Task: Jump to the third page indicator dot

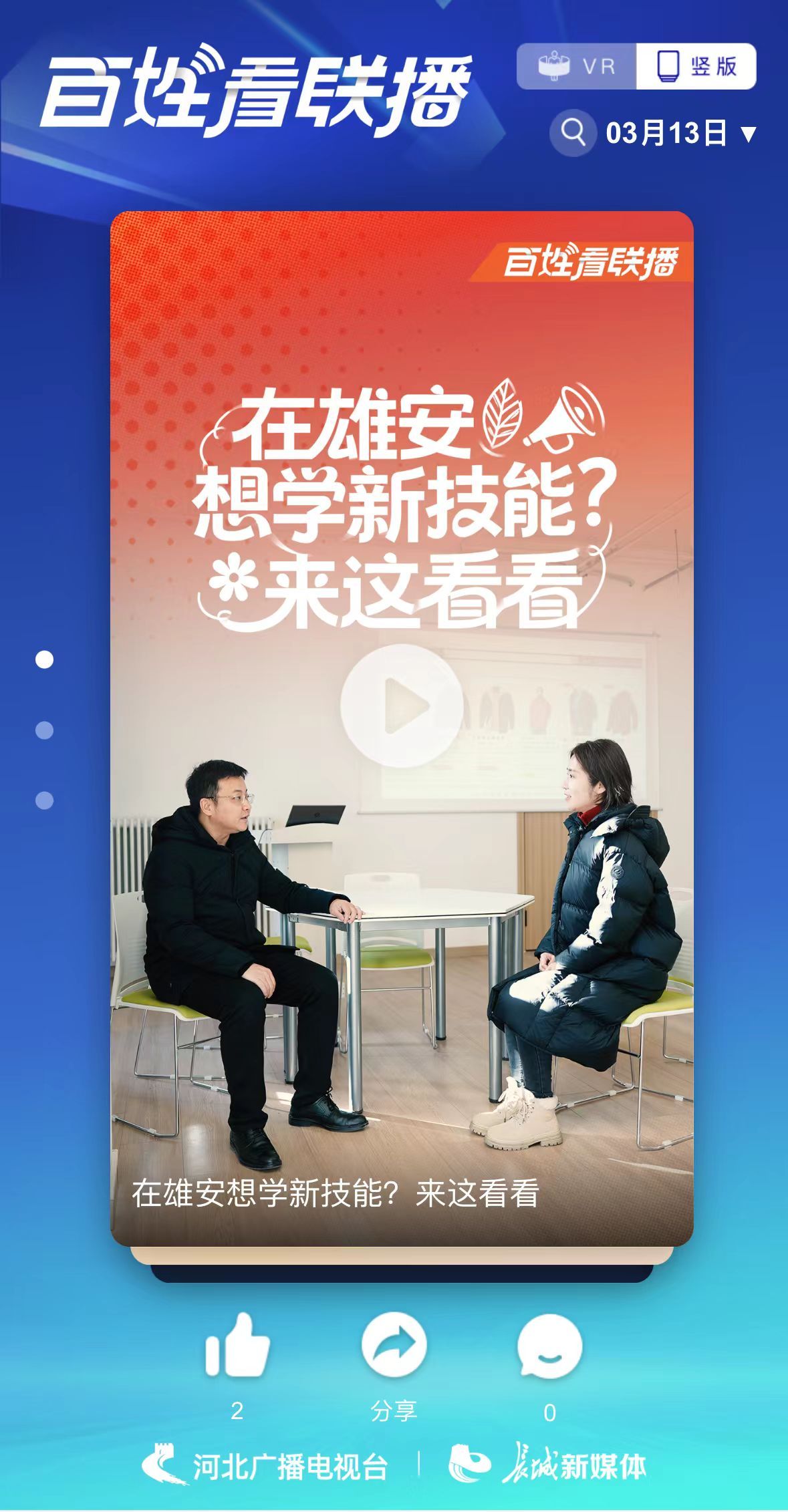Action: tap(44, 800)
